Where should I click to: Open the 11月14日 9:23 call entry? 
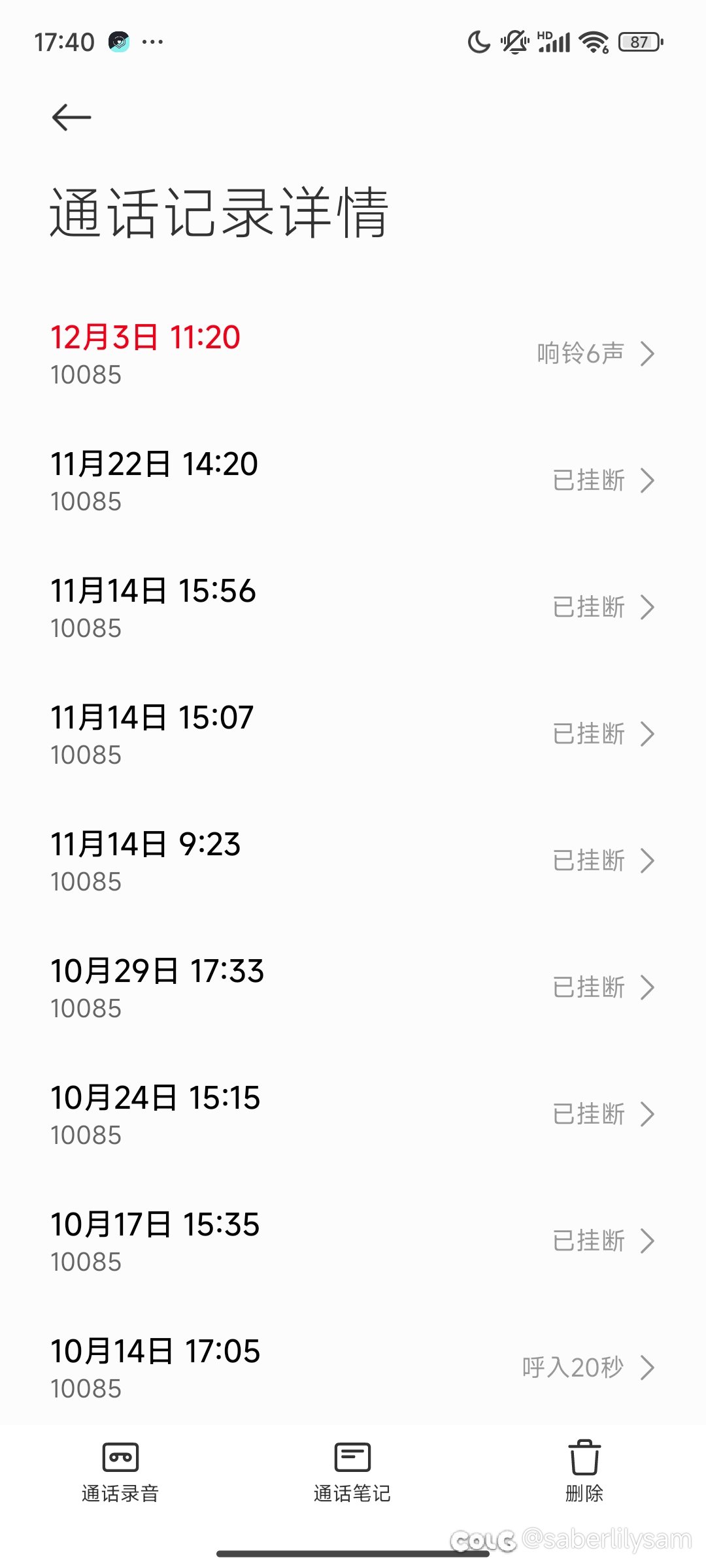pos(353,860)
